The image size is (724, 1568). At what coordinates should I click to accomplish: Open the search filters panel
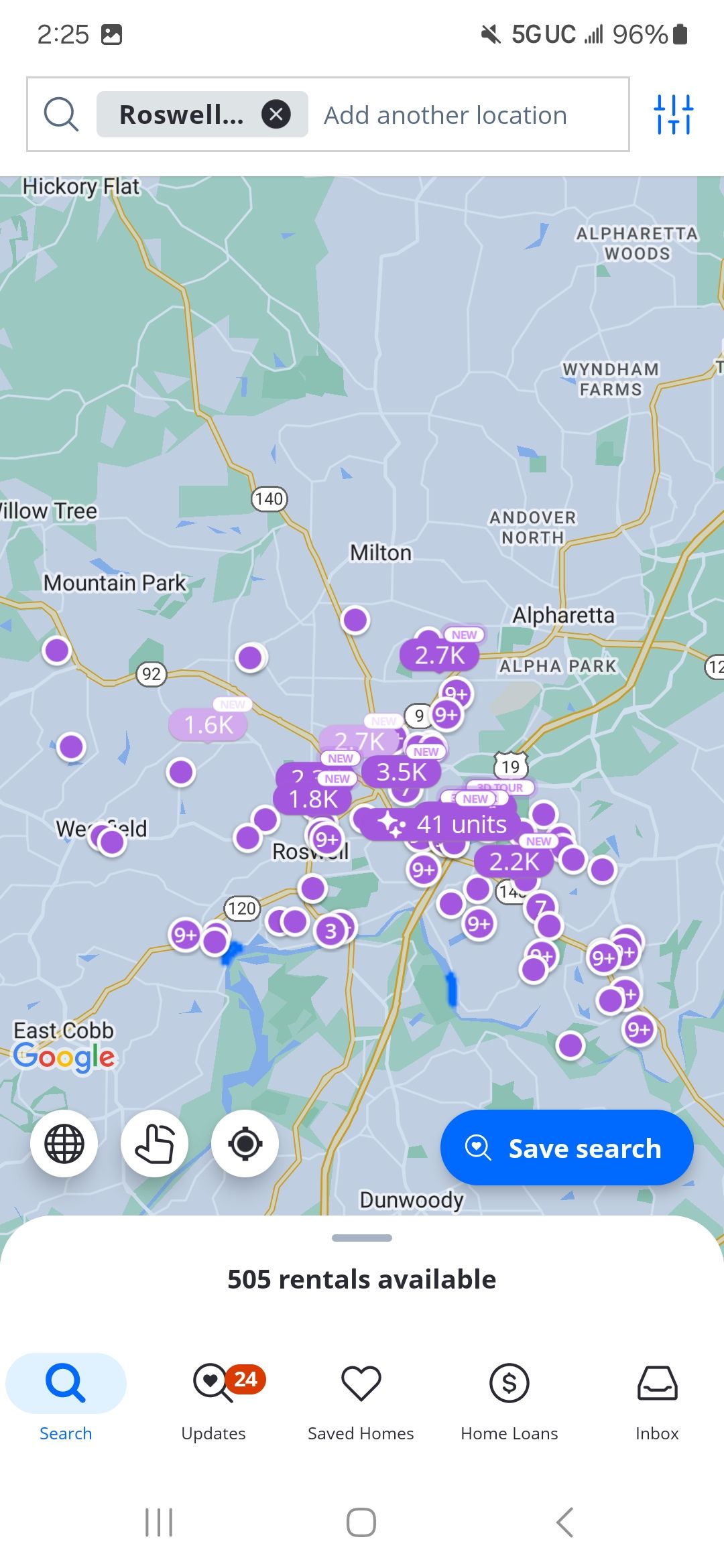pyautogui.click(x=674, y=114)
